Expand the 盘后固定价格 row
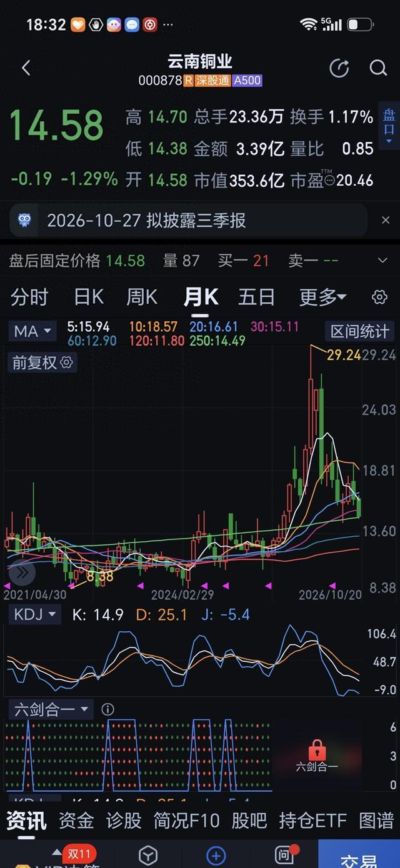This screenshot has height=868, width=400. [382, 260]
